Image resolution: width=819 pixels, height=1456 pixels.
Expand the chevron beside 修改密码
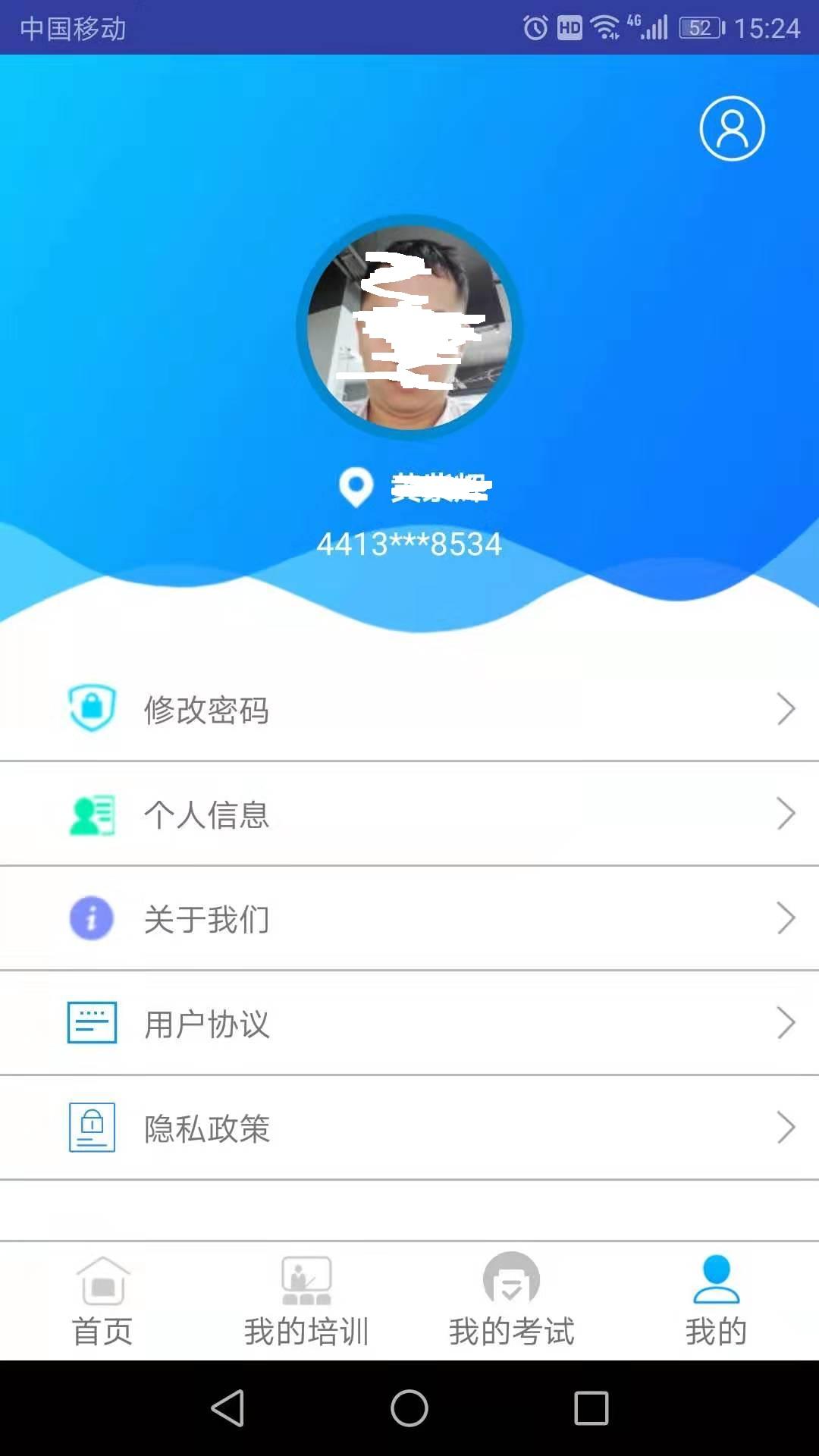tap(786, 709)
